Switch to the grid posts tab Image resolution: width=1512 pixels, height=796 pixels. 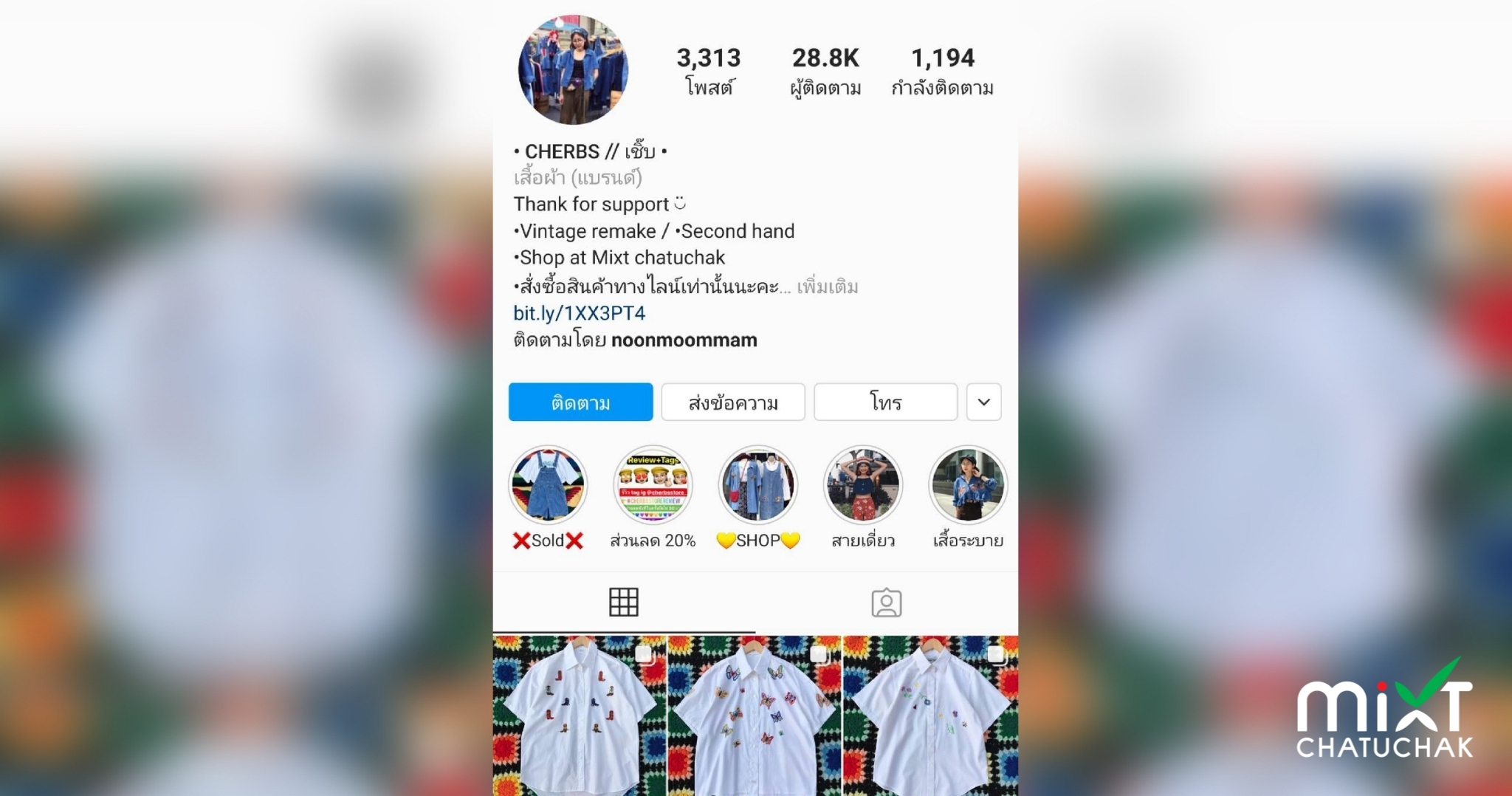pos(624,603)
